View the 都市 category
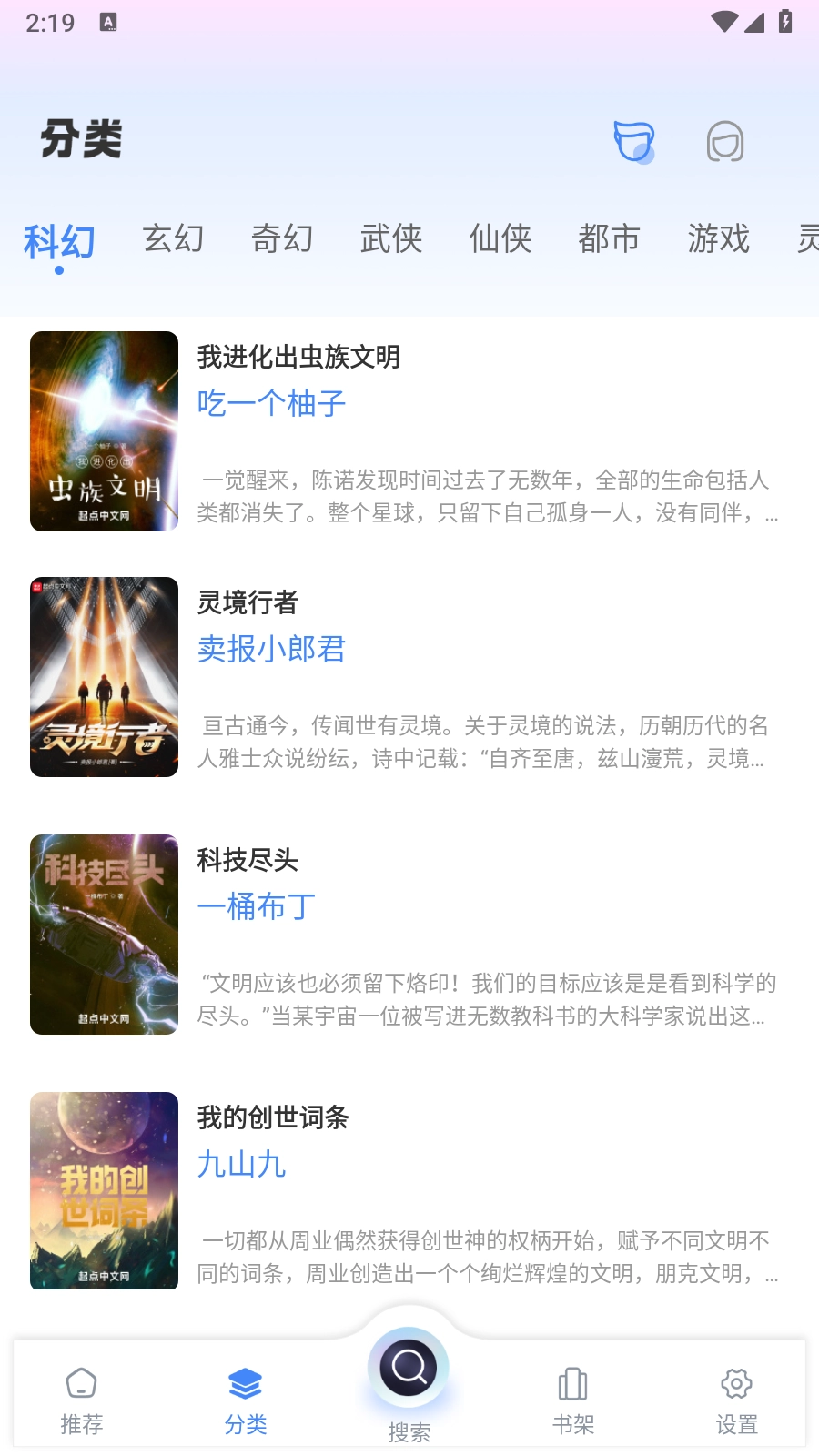The image size is (819, 1456). point(610,239)
